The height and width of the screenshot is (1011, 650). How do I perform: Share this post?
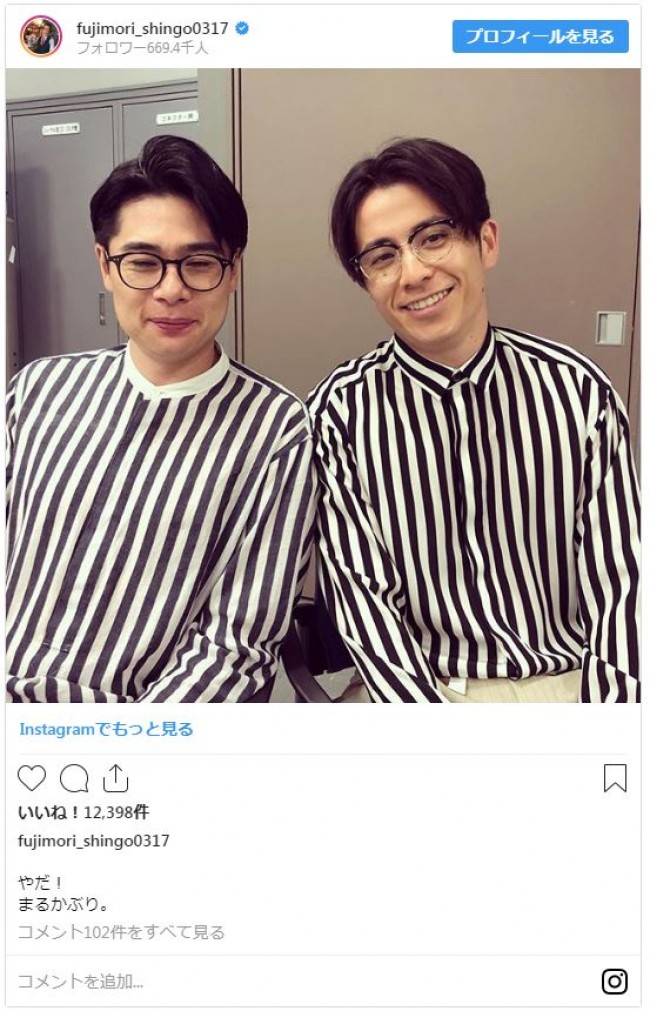pos(116,778)
